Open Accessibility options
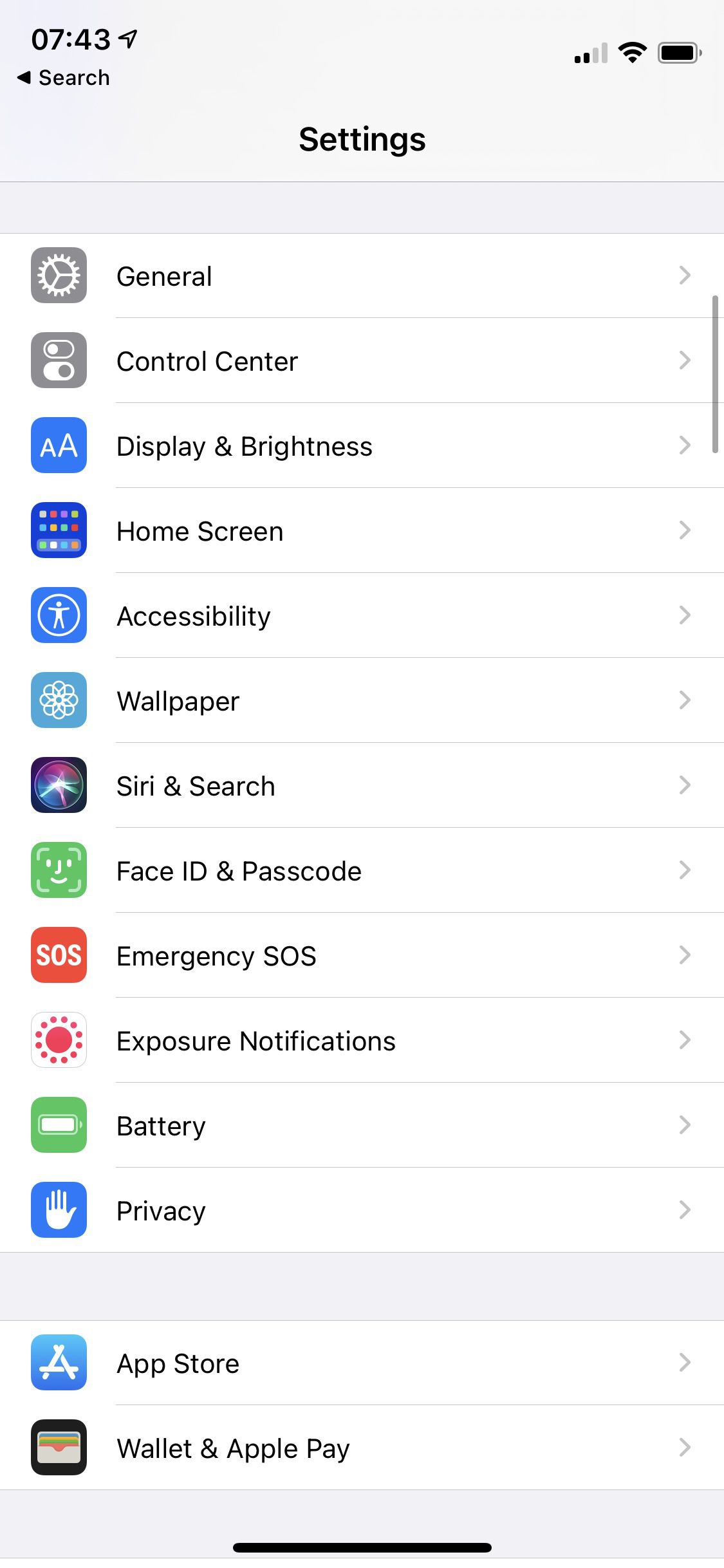 click(362, 615)
